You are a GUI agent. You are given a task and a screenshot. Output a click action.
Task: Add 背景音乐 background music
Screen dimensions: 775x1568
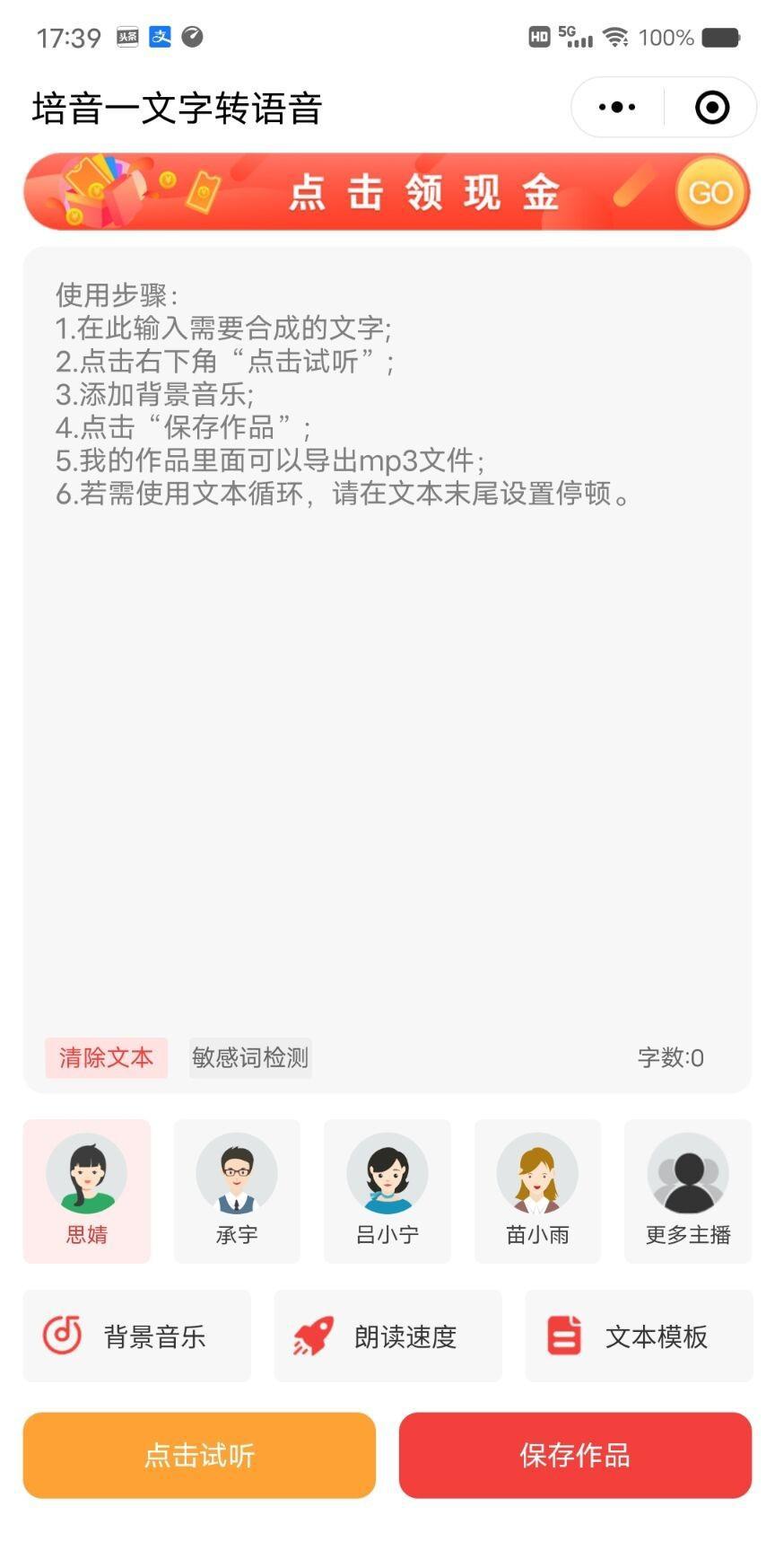137,1336
